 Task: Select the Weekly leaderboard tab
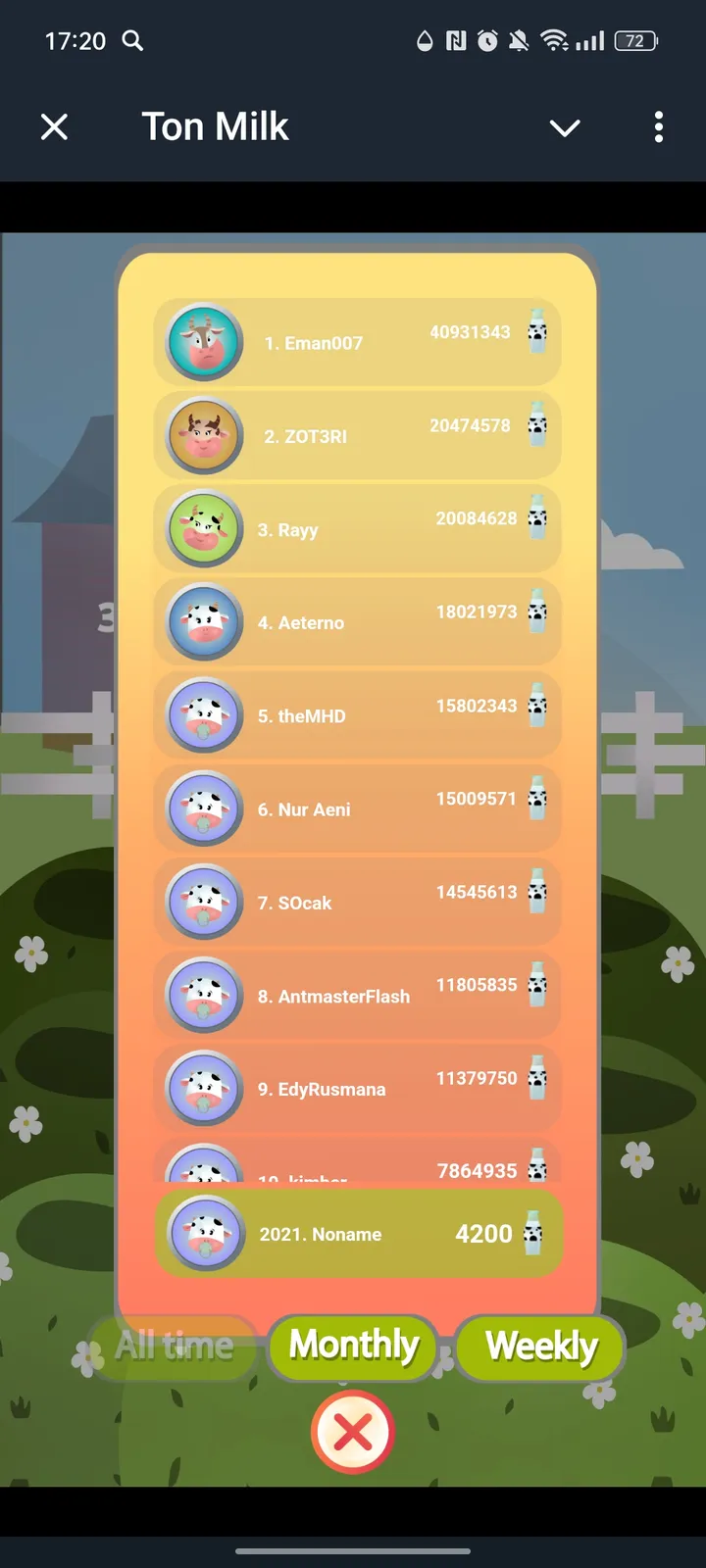coord(541,1347)
